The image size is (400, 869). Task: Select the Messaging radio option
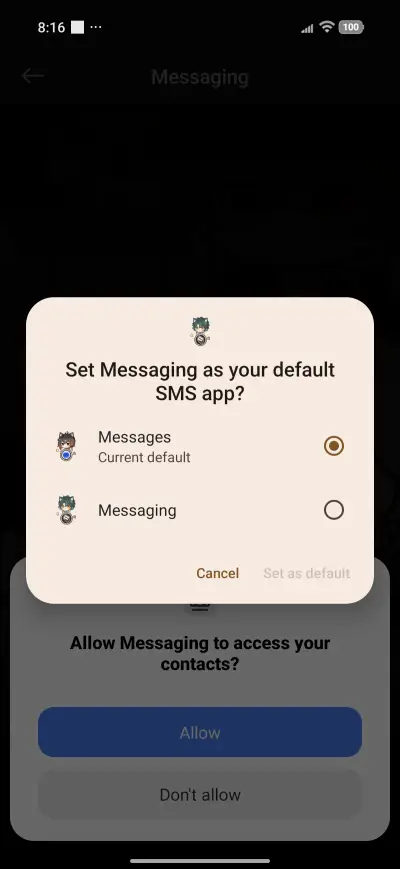tap(334, 510)
